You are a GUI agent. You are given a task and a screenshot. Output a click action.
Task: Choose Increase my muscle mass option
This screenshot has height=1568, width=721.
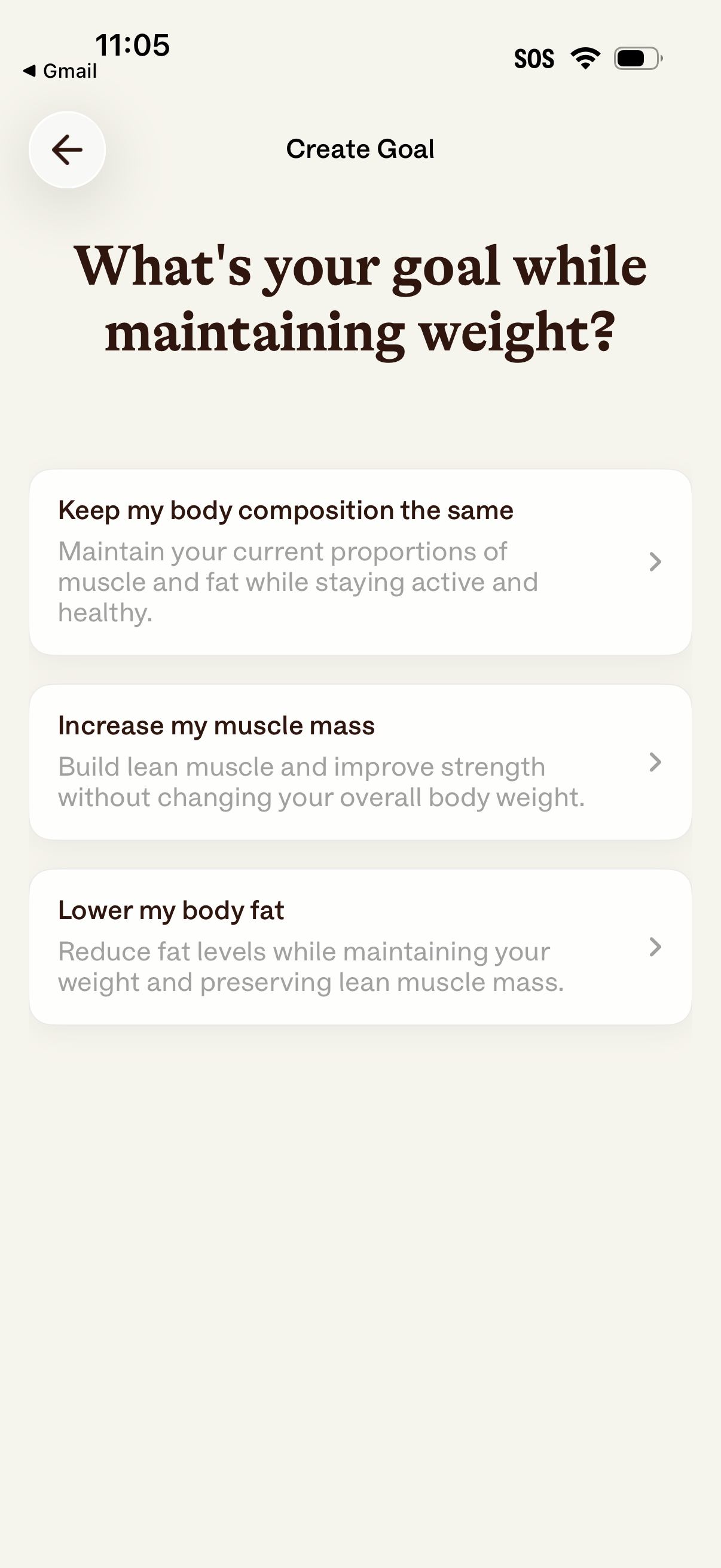point(216,725)
